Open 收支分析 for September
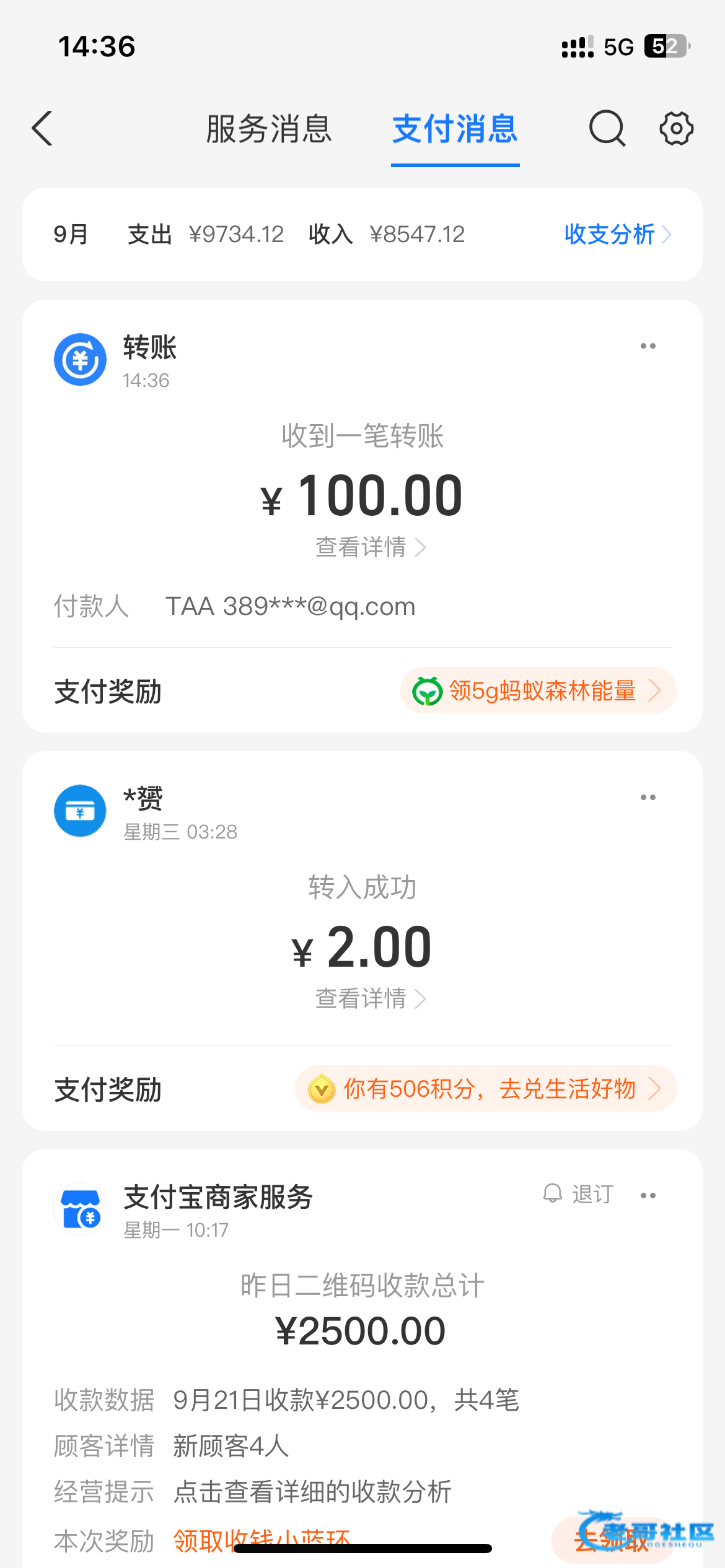The width and height of the screenshot is (725, 1568). click(x=617, y=235)
